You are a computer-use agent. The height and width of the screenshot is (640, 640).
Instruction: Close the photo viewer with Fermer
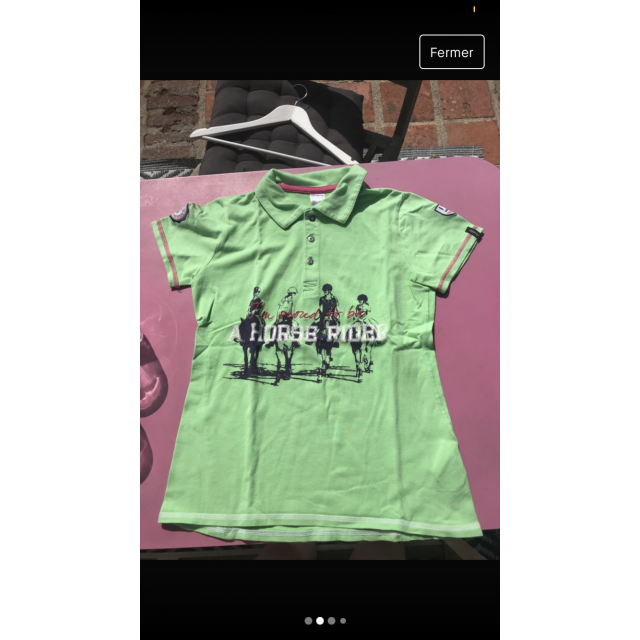tap(451, 52)
